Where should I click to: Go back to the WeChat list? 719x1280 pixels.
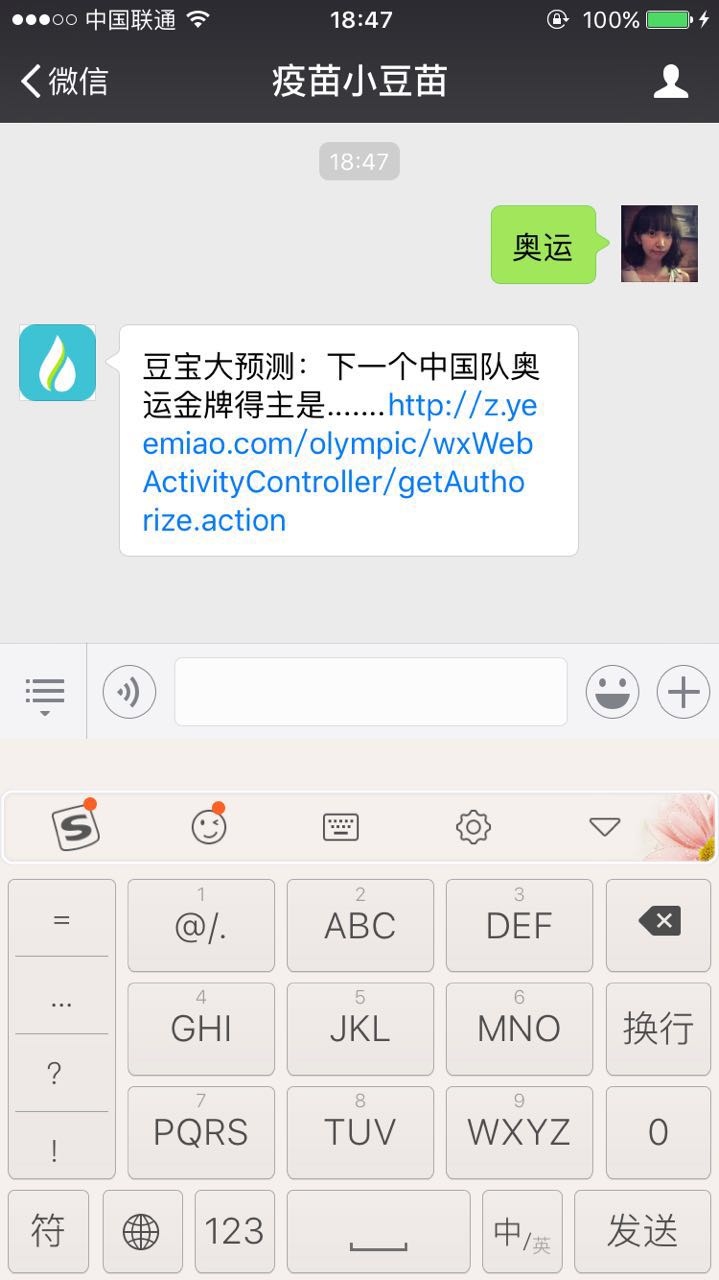coord(64,81)
